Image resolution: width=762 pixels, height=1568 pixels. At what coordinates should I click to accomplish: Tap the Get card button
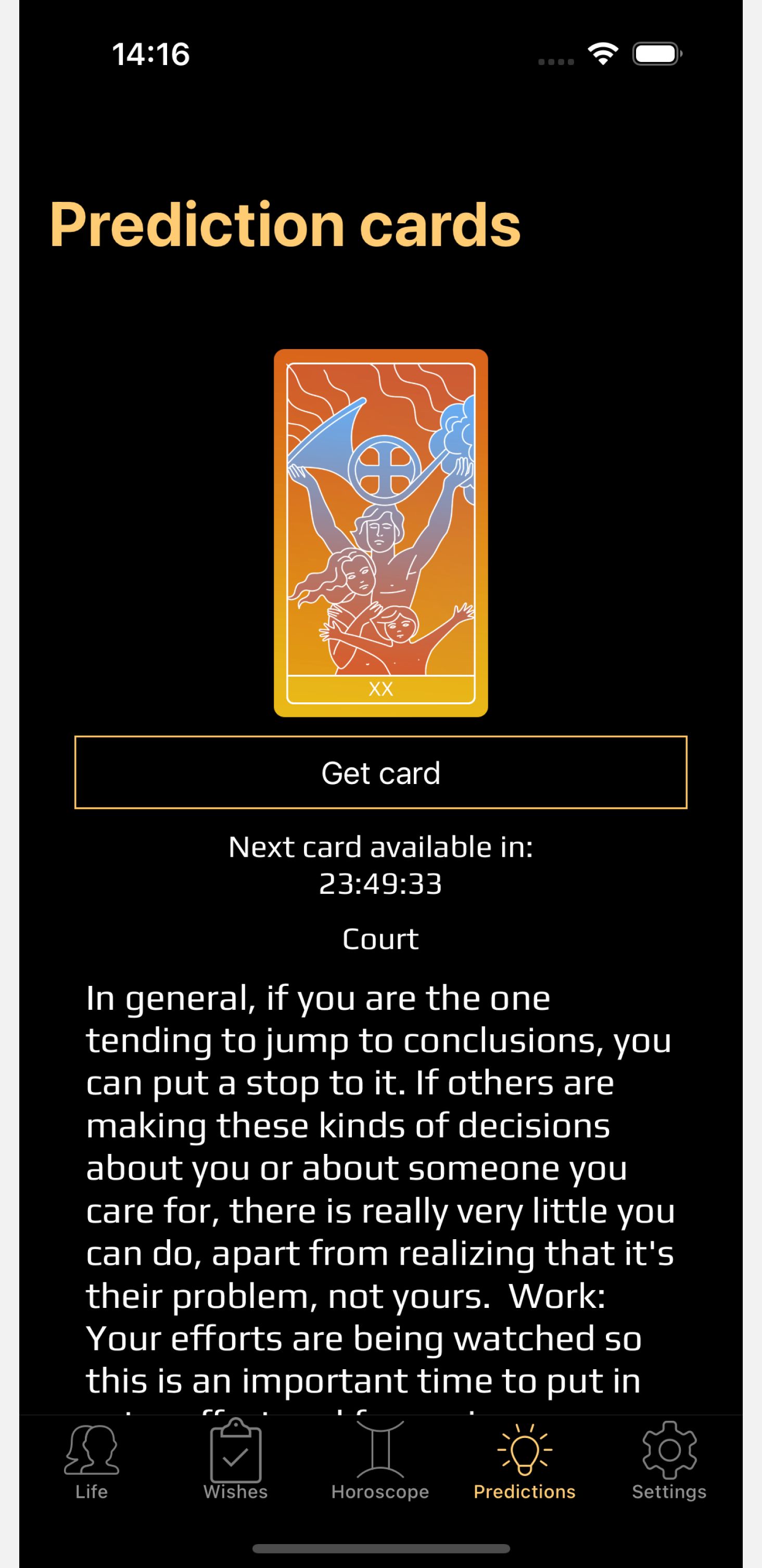[x=380, y=773]
